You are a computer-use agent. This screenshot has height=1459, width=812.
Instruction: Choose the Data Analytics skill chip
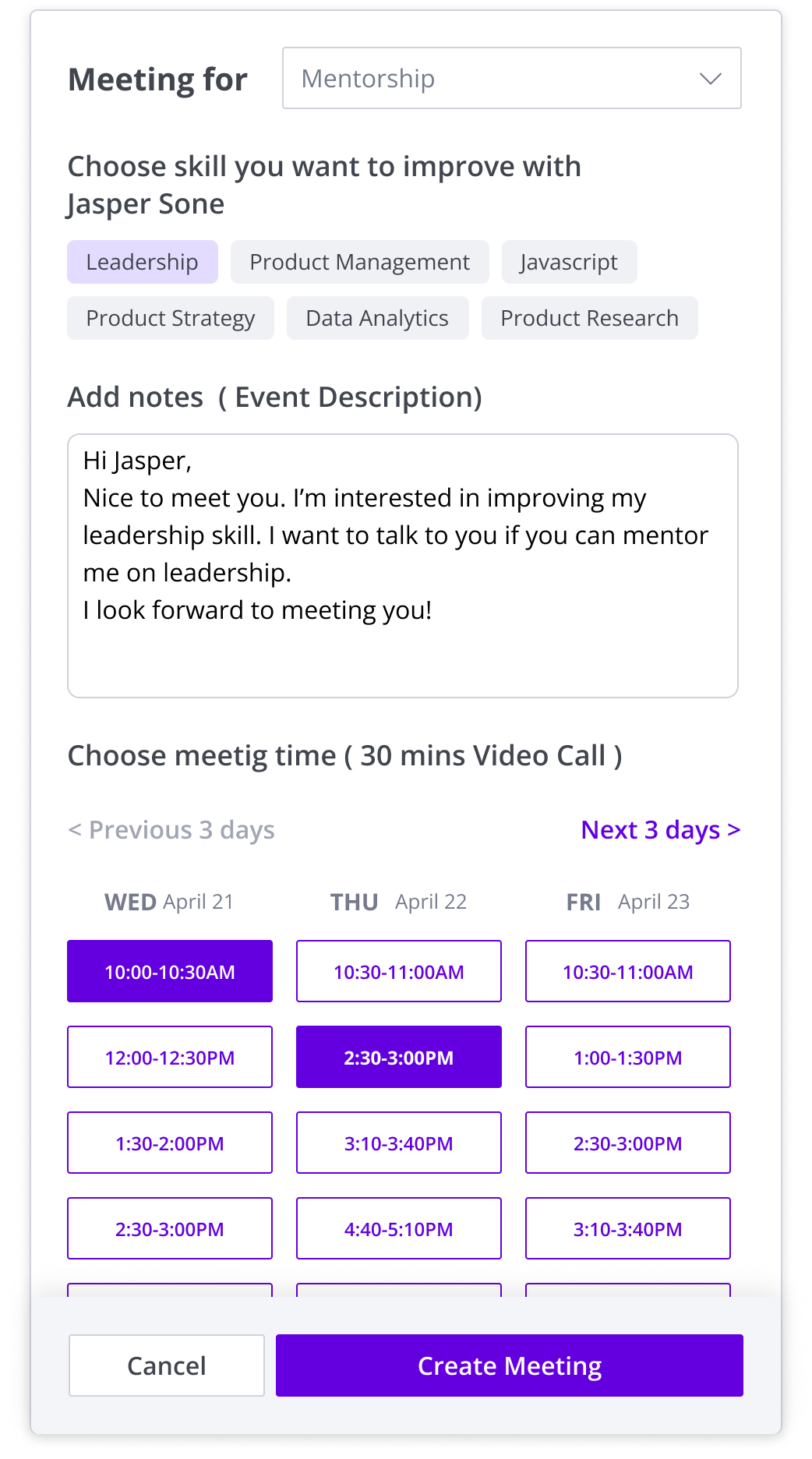click(377, 318)
